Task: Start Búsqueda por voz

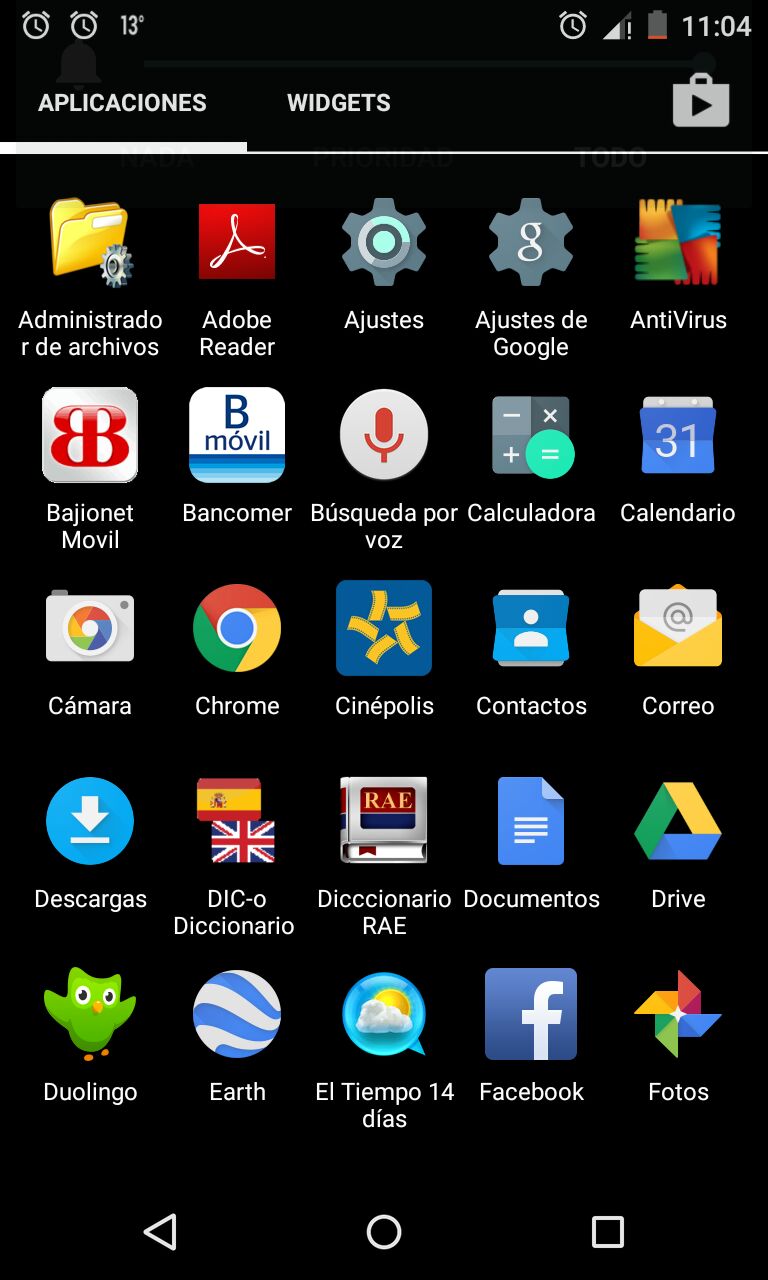Action: tap(384, 435)
